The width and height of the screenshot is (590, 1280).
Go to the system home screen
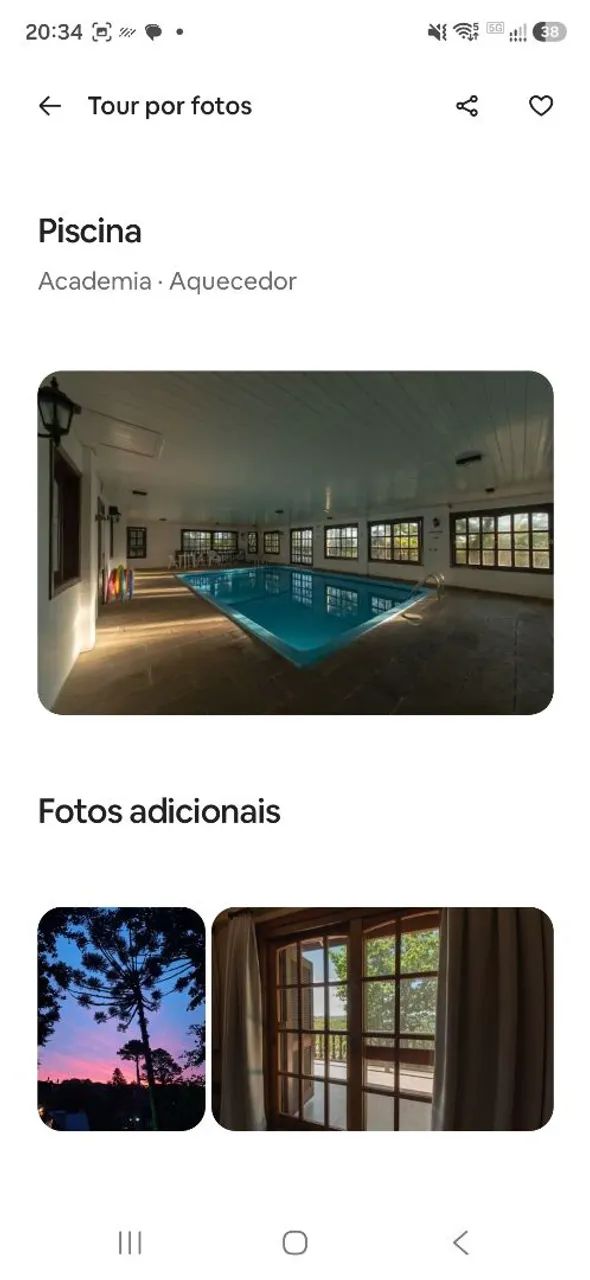[295, 1242]
